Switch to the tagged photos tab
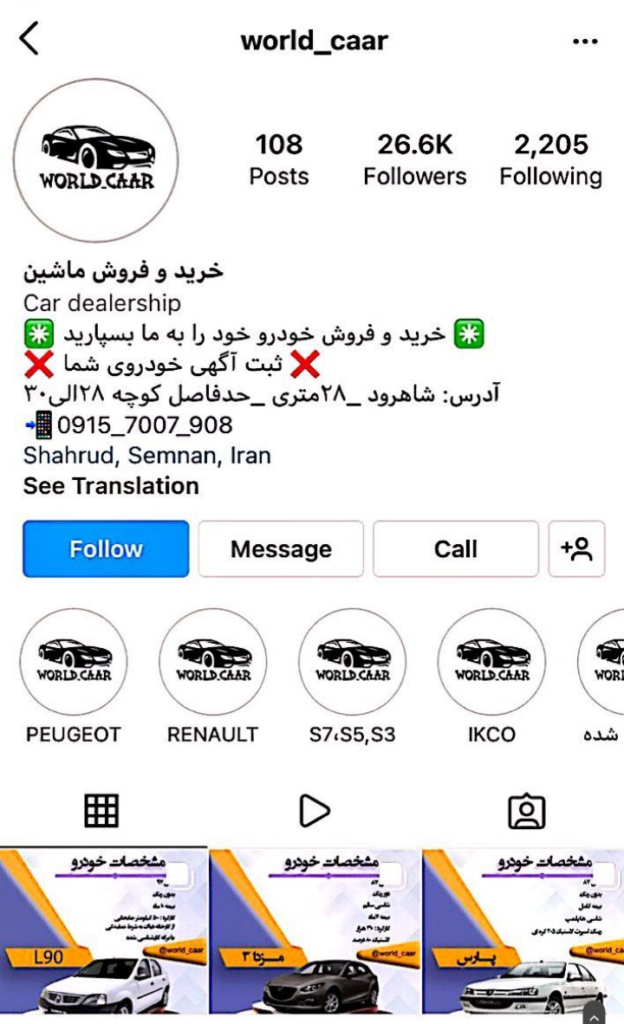 pos(526,811)
